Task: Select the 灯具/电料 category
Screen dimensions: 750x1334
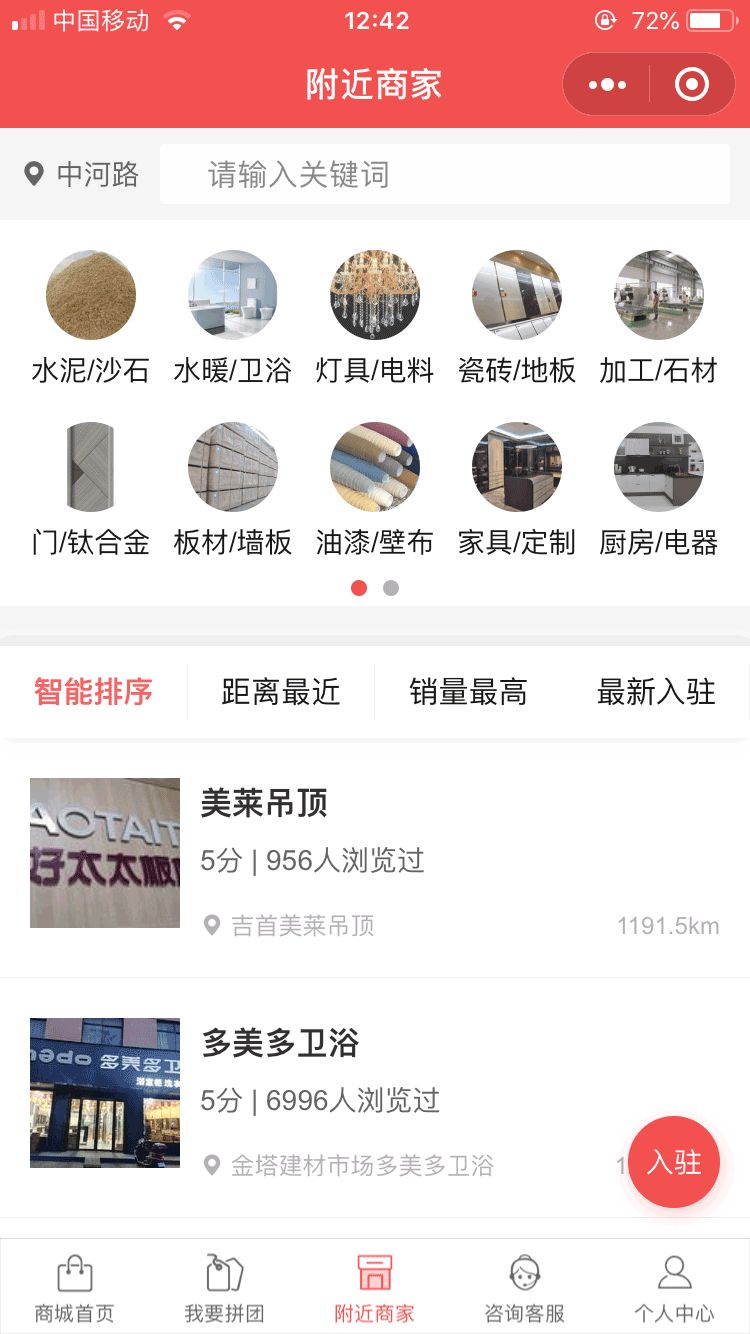Action: click(x=375, y=317)
